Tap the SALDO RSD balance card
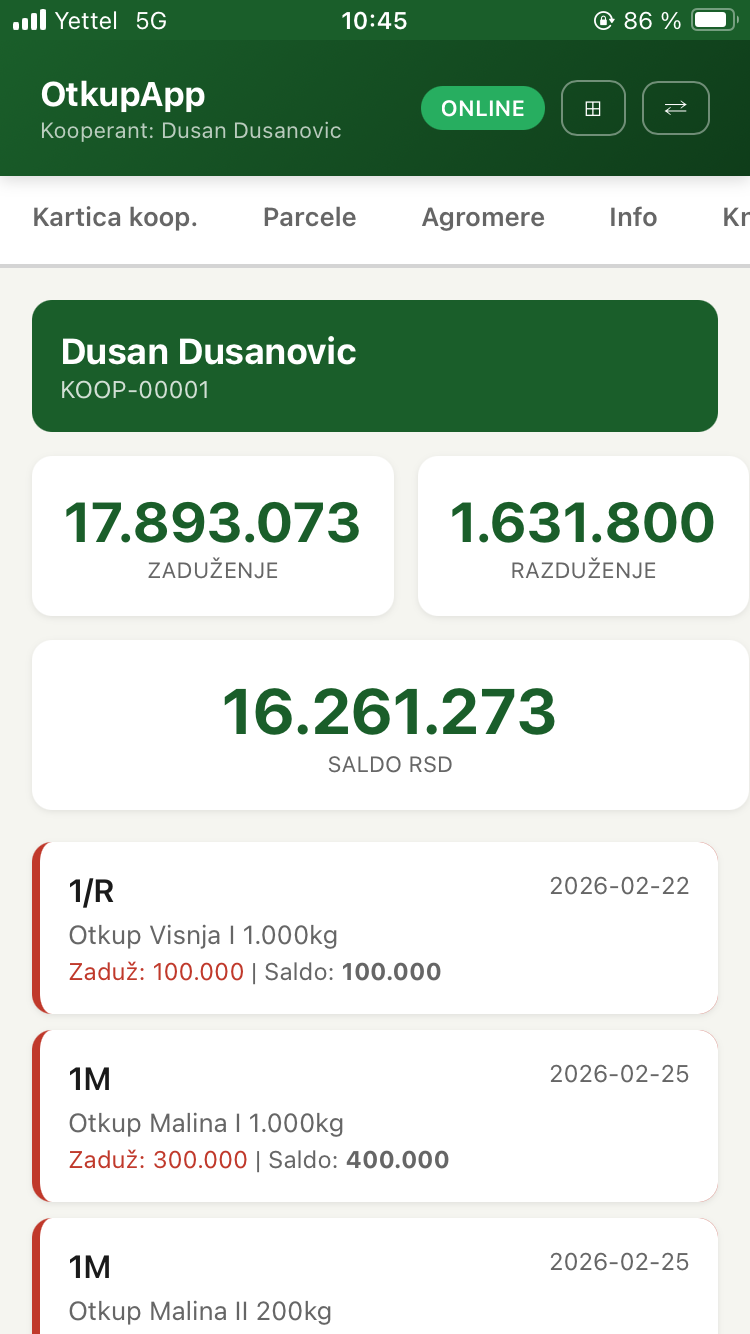Screen dimensions: 750x1334 [x=390, y=724]
